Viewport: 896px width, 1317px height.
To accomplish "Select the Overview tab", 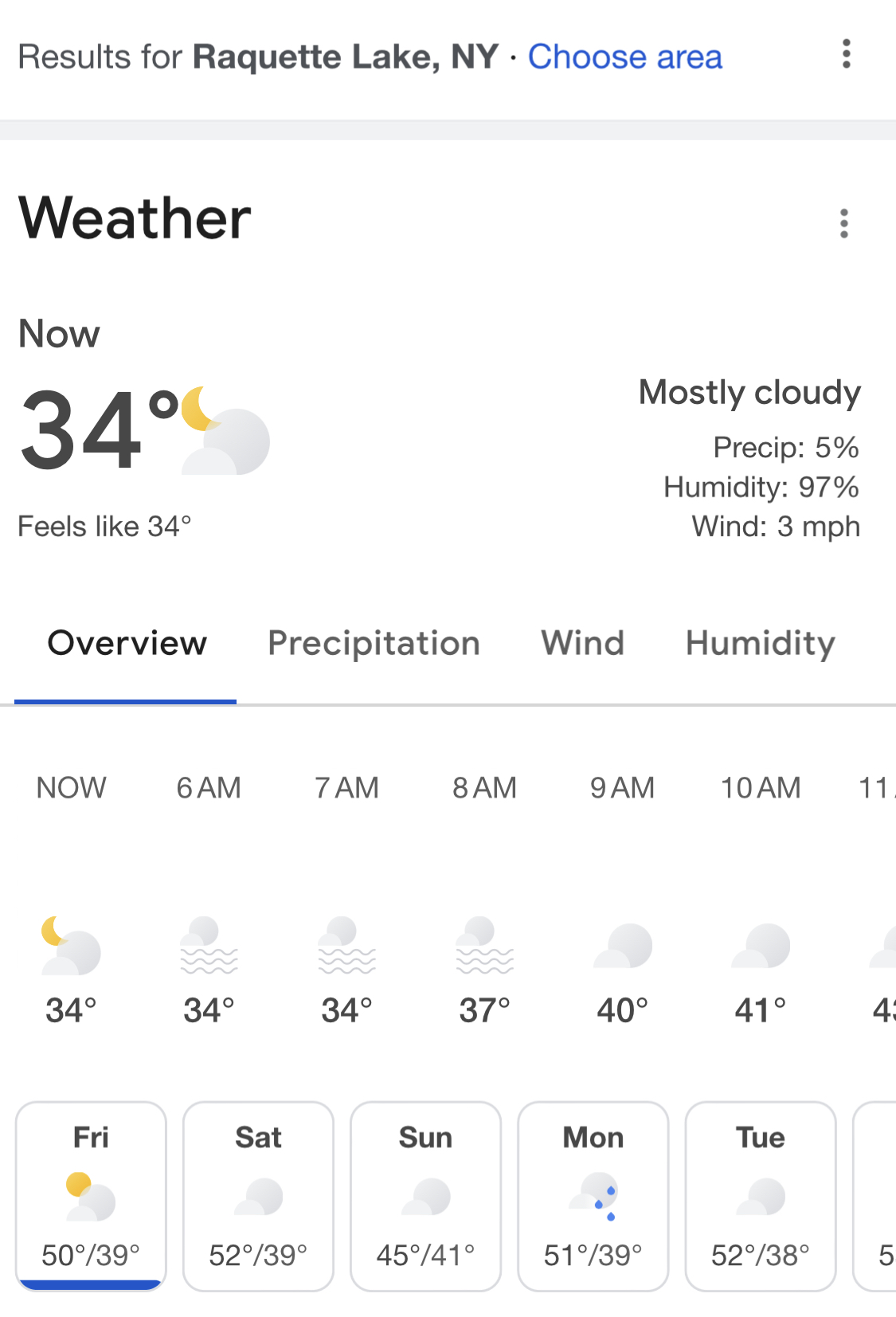I will (127, 643).
